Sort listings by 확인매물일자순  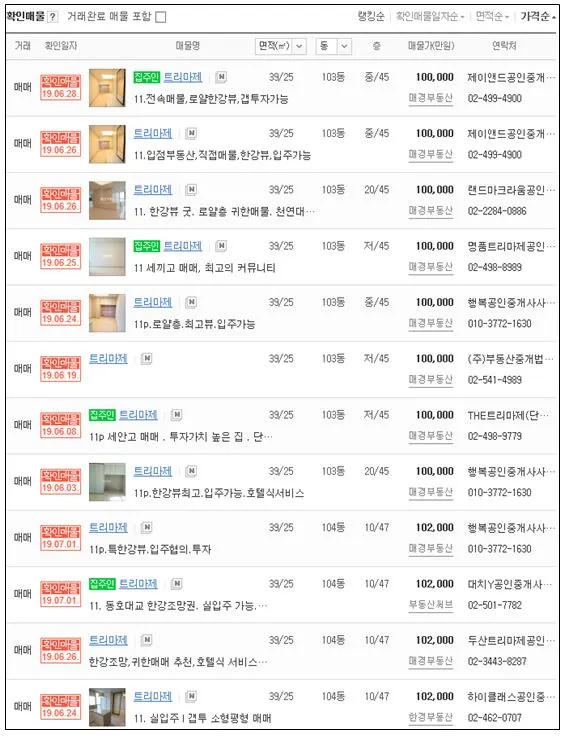(430, 17)
